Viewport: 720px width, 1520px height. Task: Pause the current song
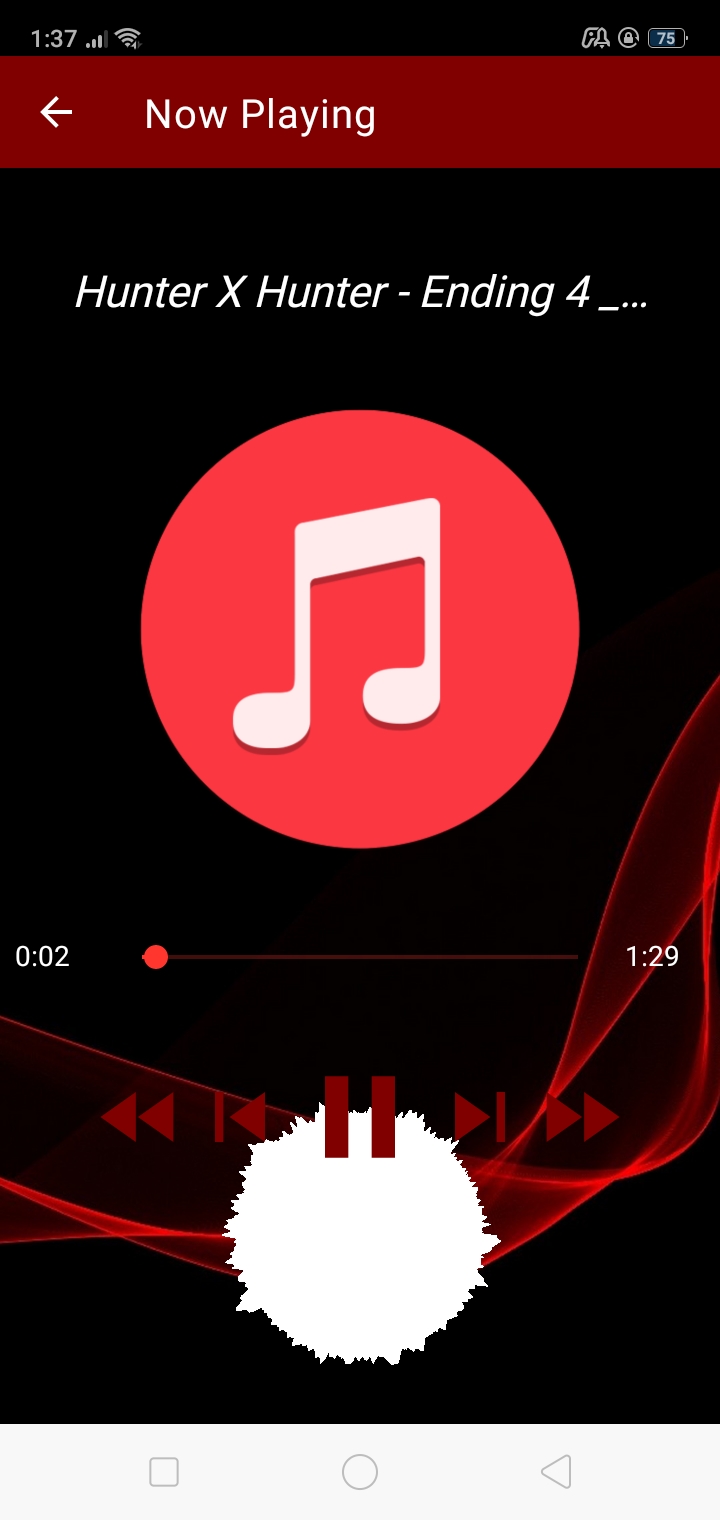(x=360, y=1116)
